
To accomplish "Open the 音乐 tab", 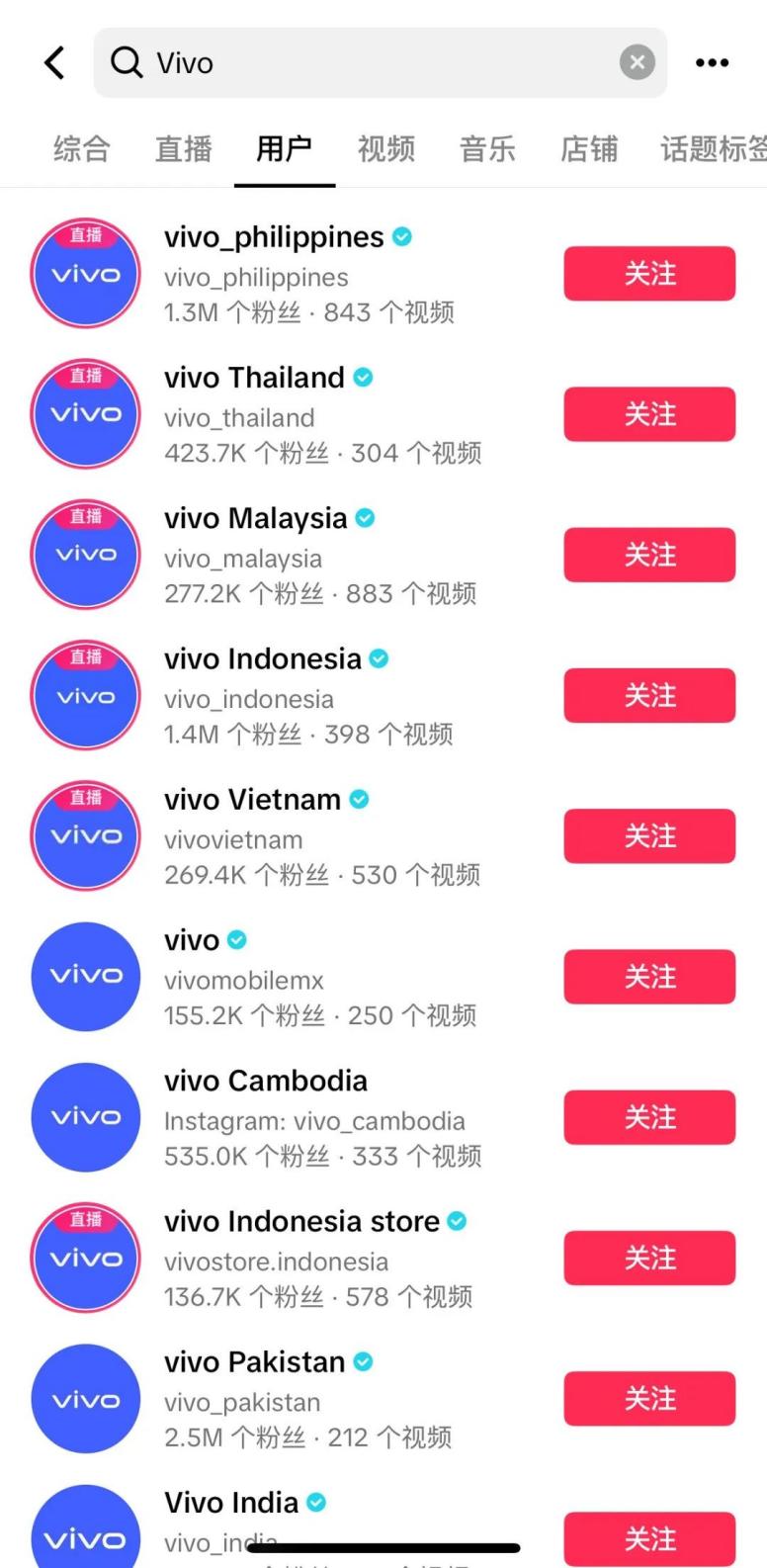I will tap(487, 149).
